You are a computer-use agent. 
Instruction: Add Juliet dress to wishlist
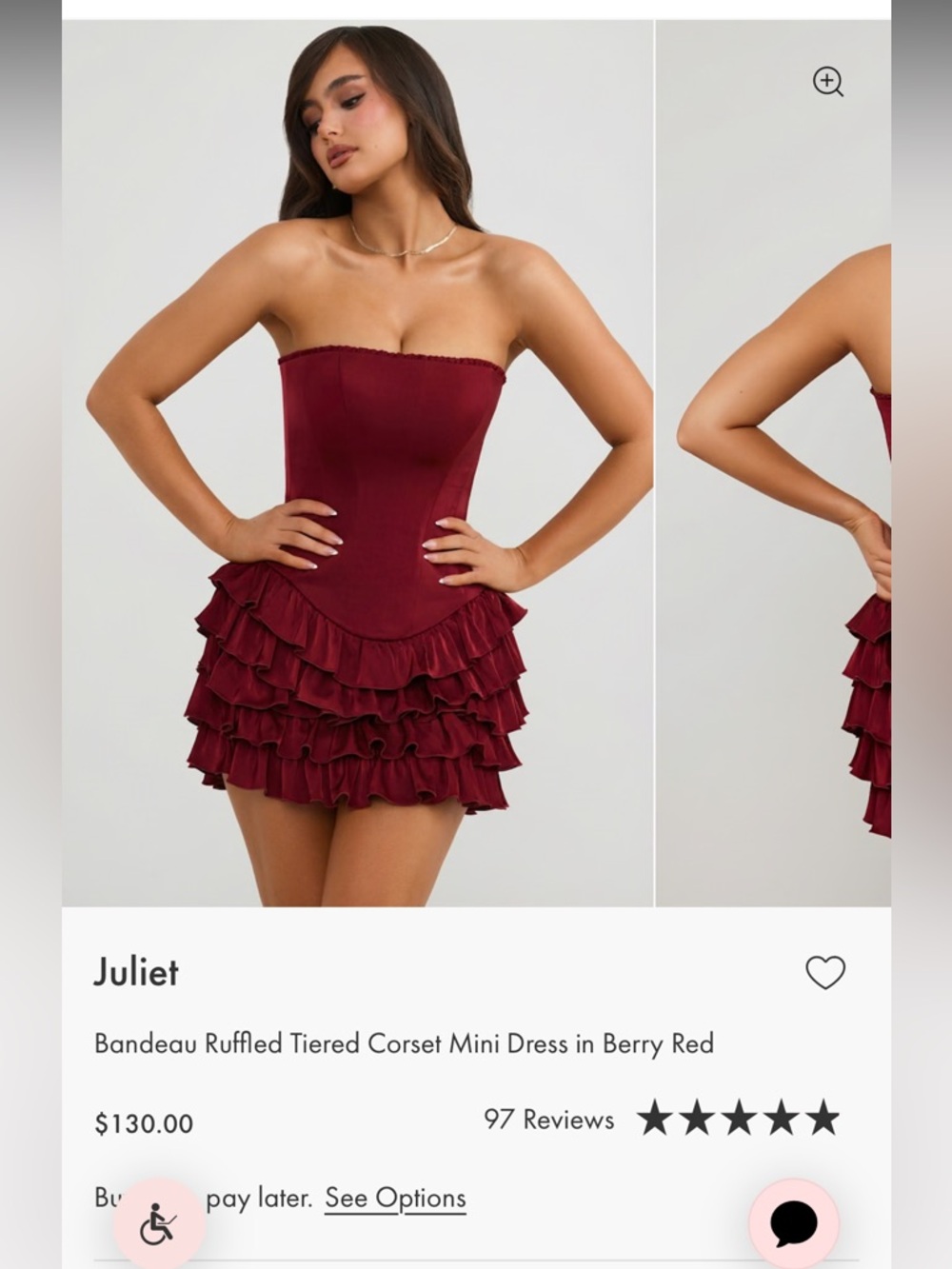click(824, 972)
